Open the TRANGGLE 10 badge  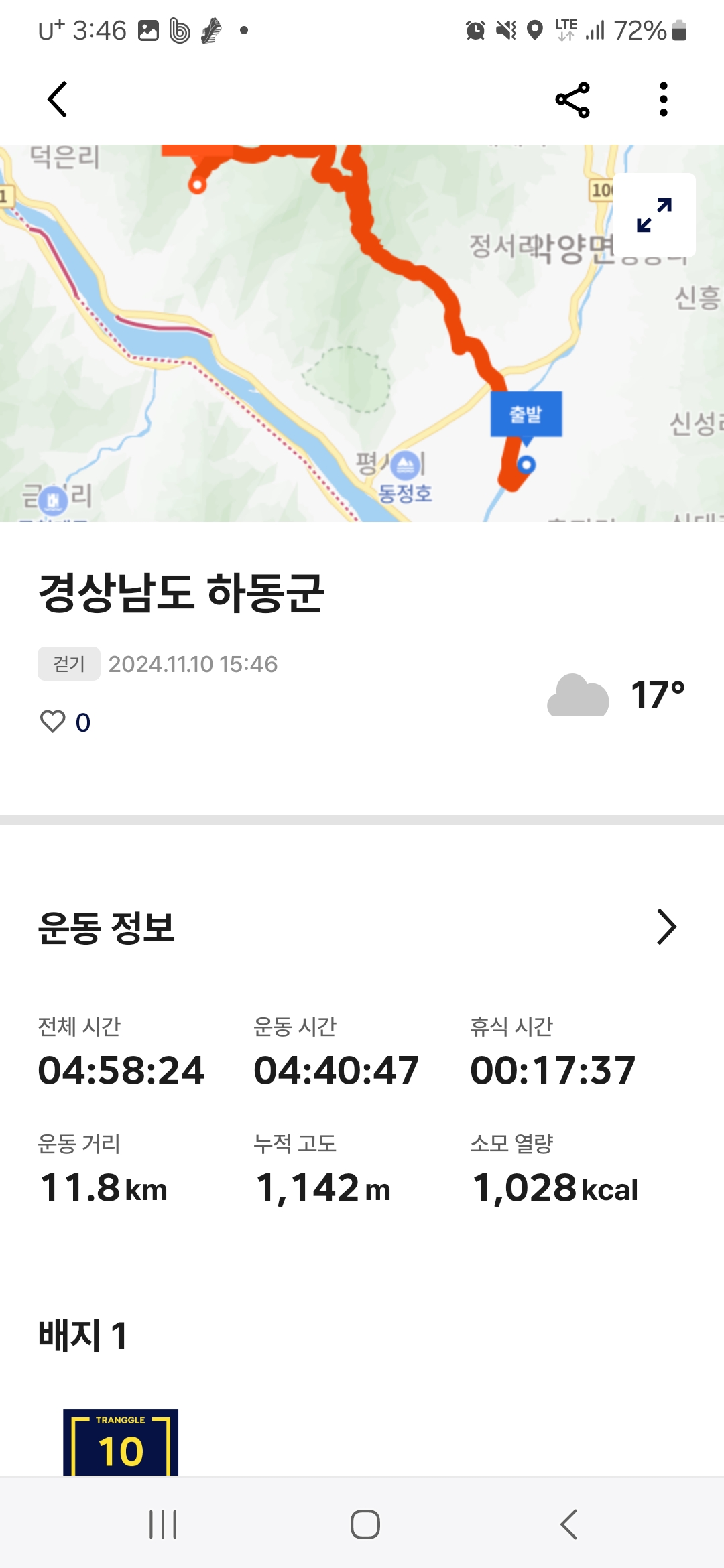click(121, 1442)
